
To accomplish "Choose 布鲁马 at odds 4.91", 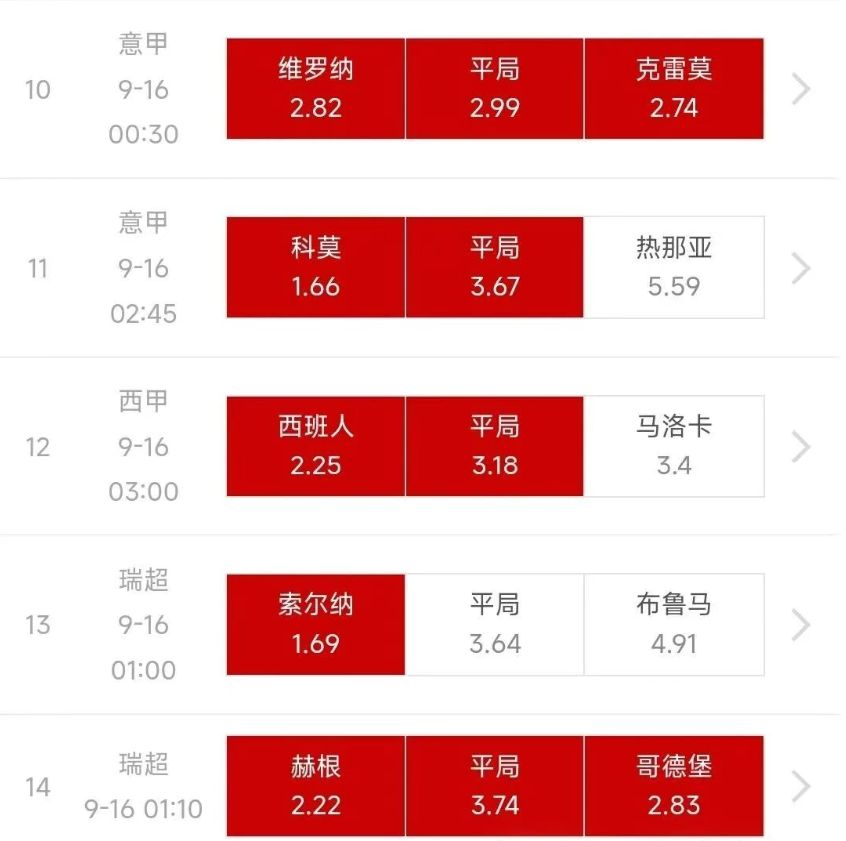I will coord(673,624).
